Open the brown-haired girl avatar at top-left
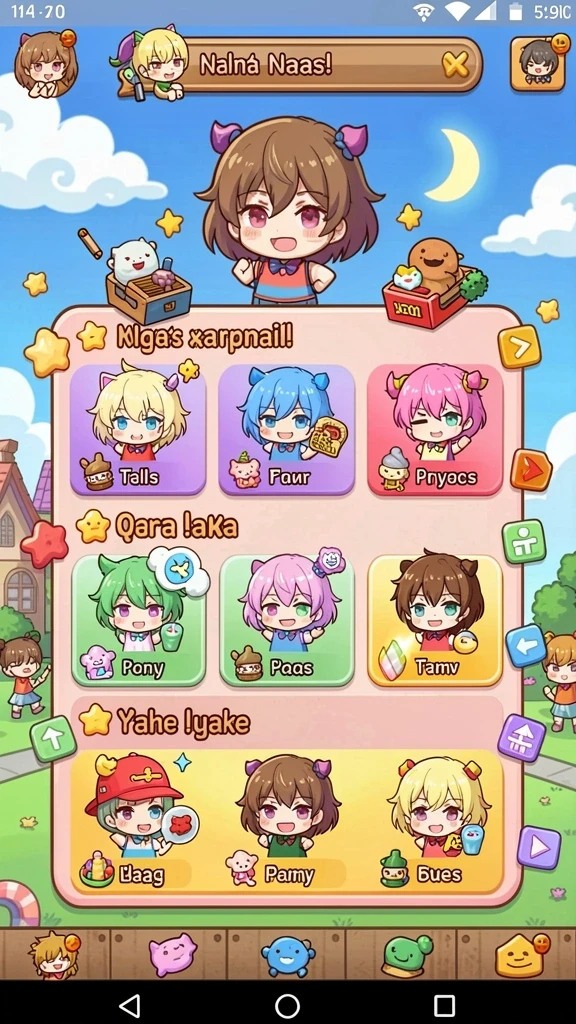Image resolution: width=576 pixels, height=1024 pixels. click(x=46, y=63)
